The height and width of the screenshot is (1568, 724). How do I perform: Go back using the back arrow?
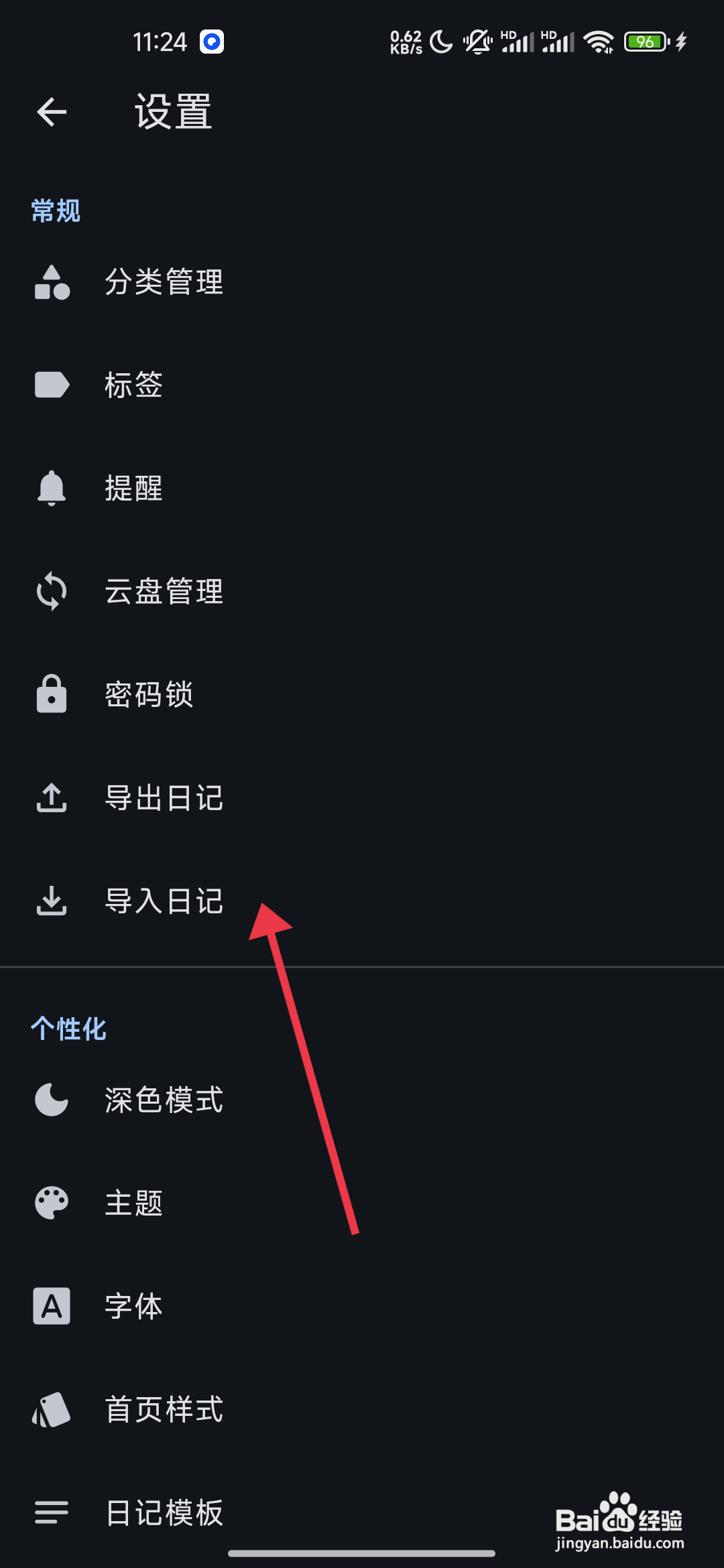pos(50,111)
